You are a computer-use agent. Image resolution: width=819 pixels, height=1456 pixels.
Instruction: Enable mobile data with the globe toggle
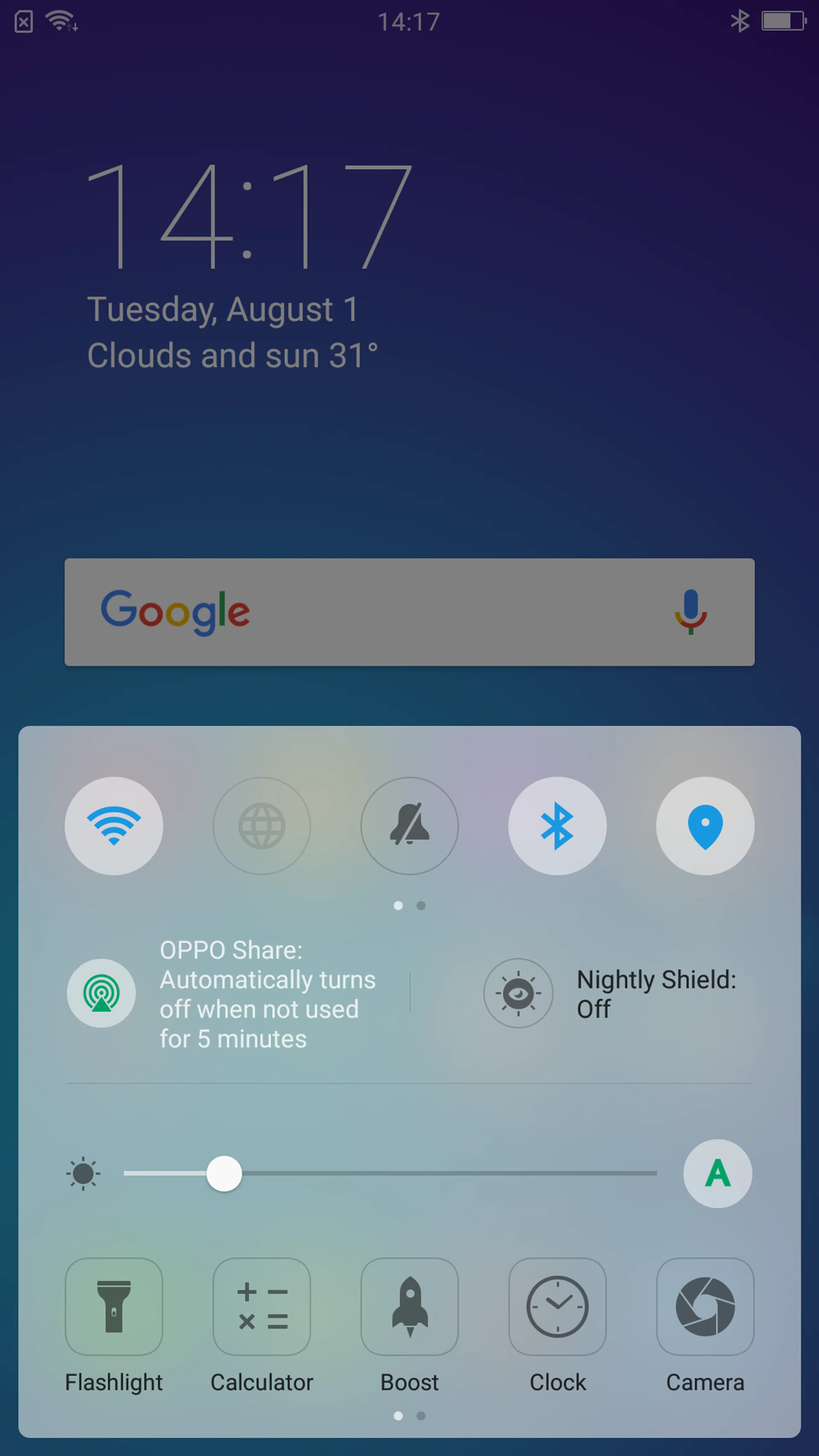pyautogui.click(x=261, y=826)
